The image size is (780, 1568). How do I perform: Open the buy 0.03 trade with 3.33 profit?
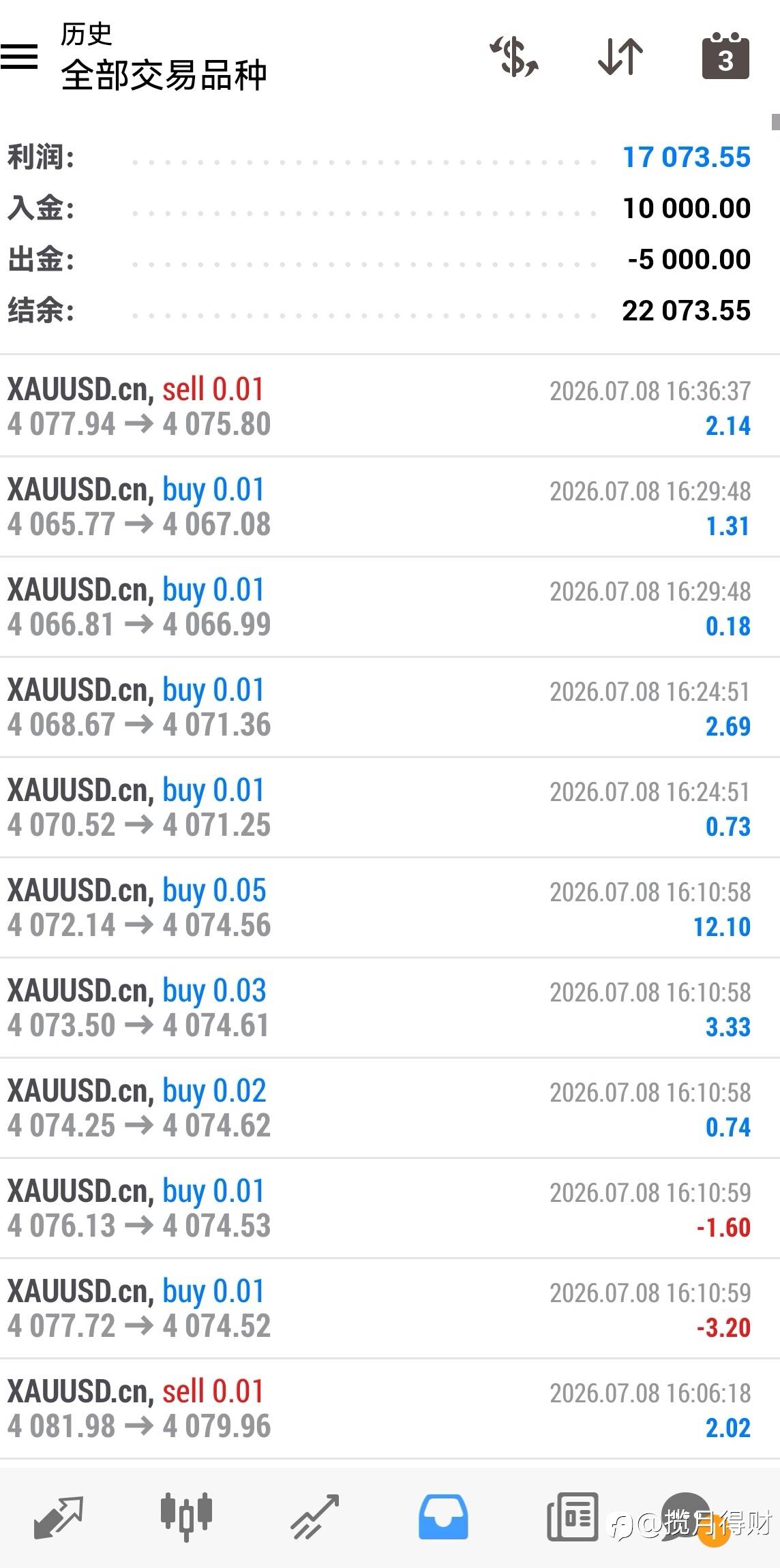coord(390,1008)
